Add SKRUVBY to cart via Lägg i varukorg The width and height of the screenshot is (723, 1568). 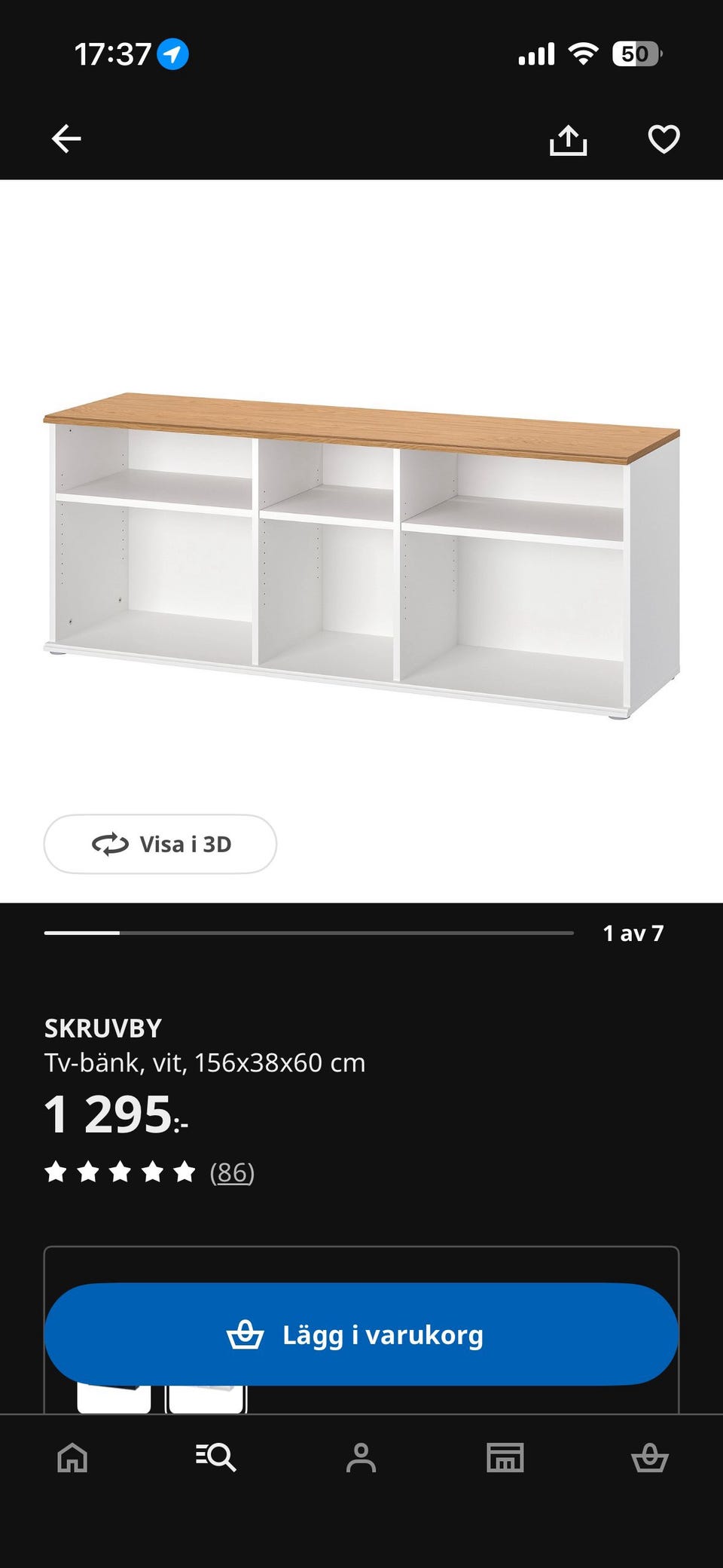[361, 1334]
